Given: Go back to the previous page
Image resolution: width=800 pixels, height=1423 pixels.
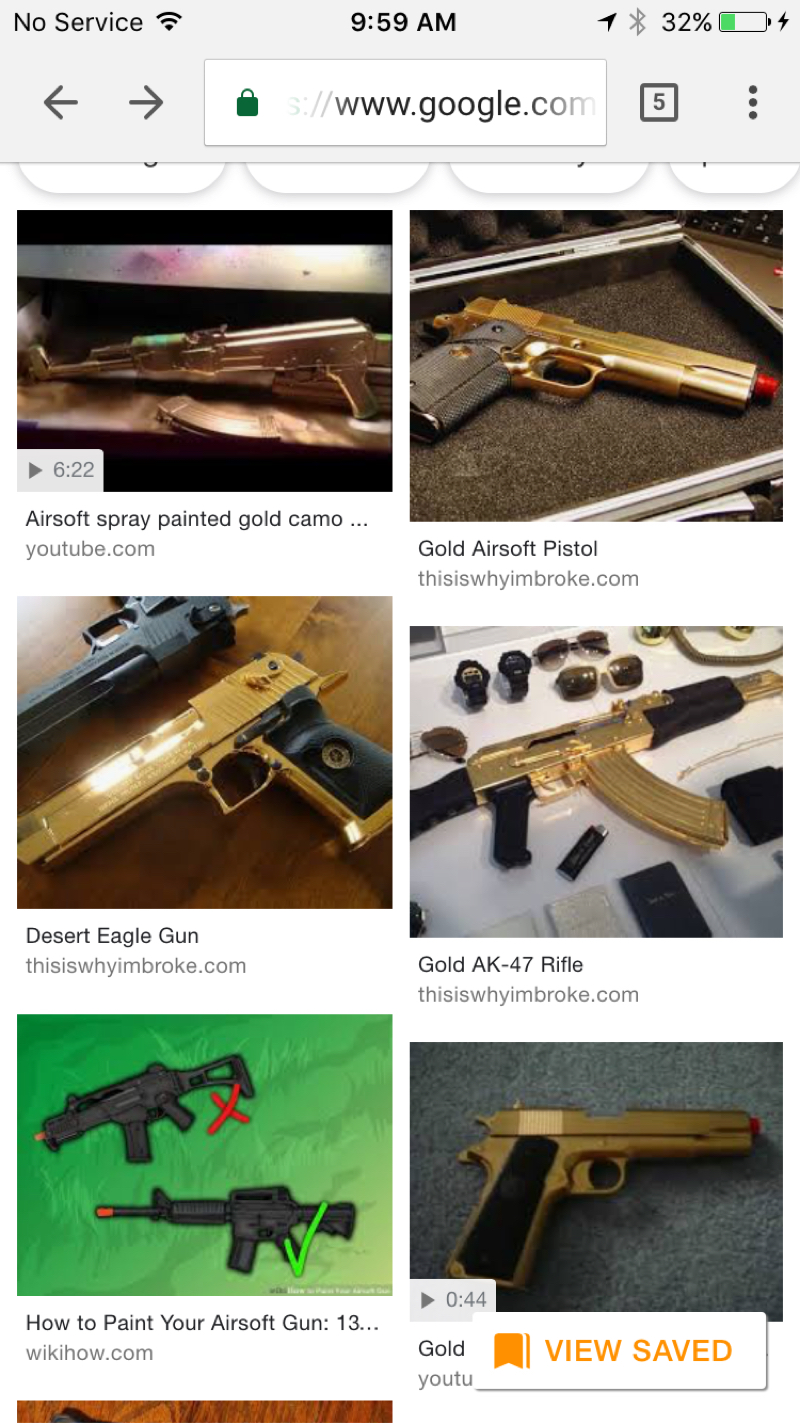Looking at the screenshot, I should [61, 102].
